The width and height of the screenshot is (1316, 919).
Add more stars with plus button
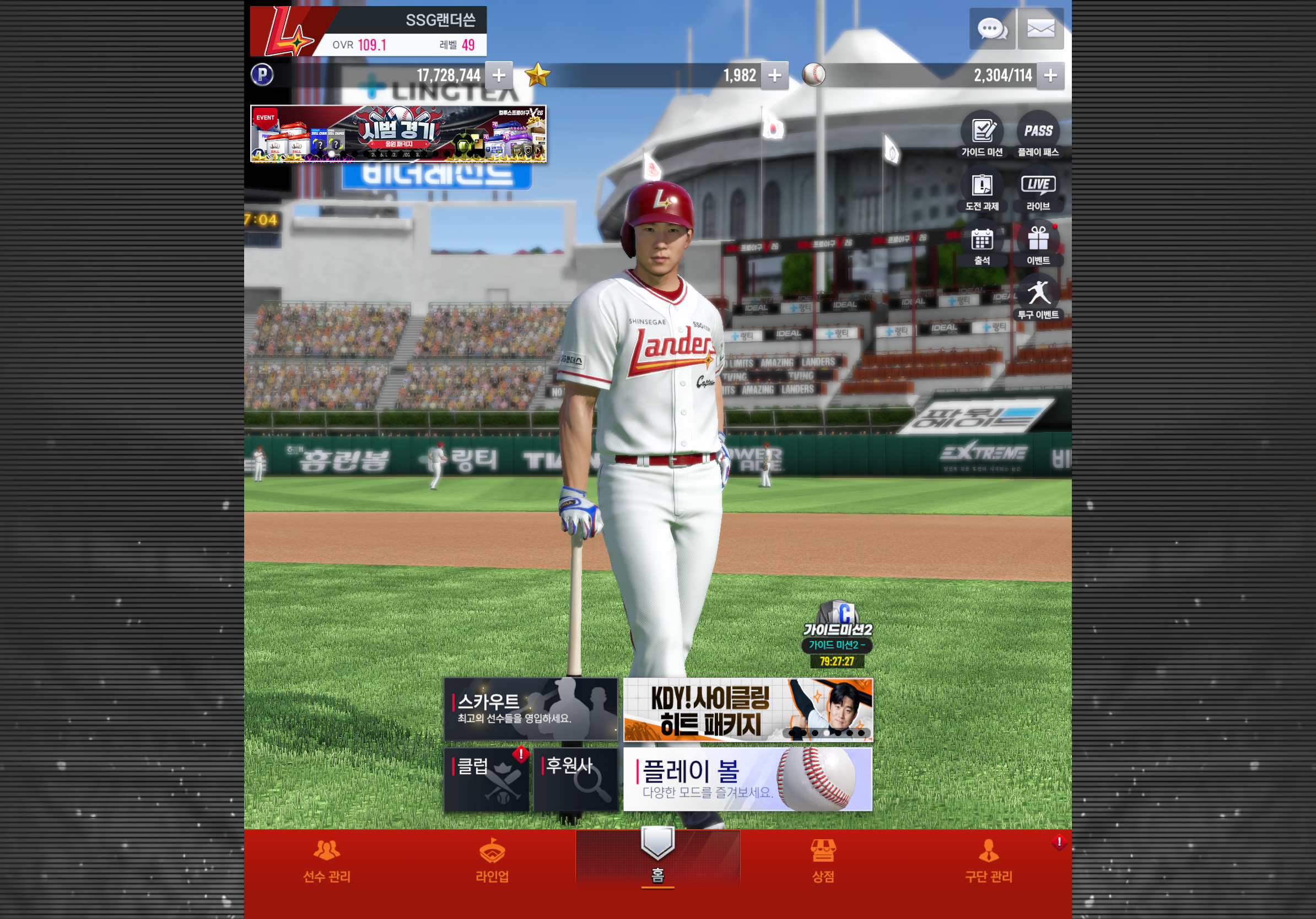(774, 75)
